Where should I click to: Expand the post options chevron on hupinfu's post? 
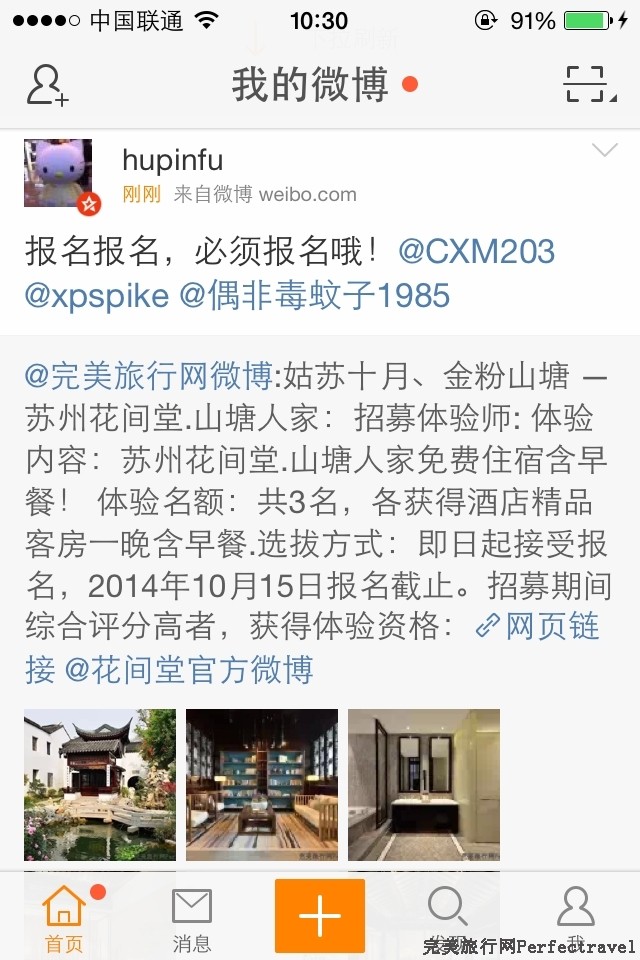click(604, 151)
